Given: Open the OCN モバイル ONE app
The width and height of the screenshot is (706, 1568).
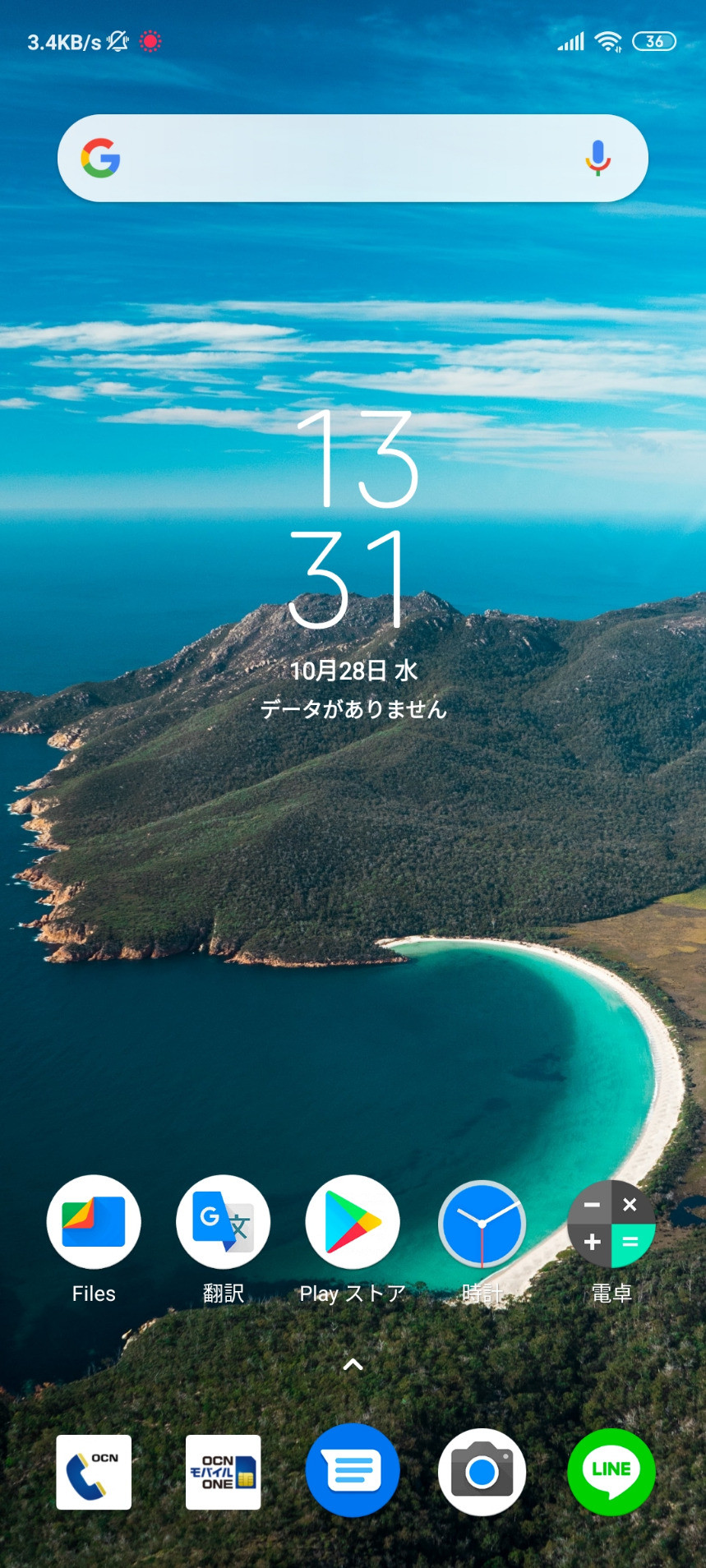Looking at the screenshot, I should (223, 1472).
